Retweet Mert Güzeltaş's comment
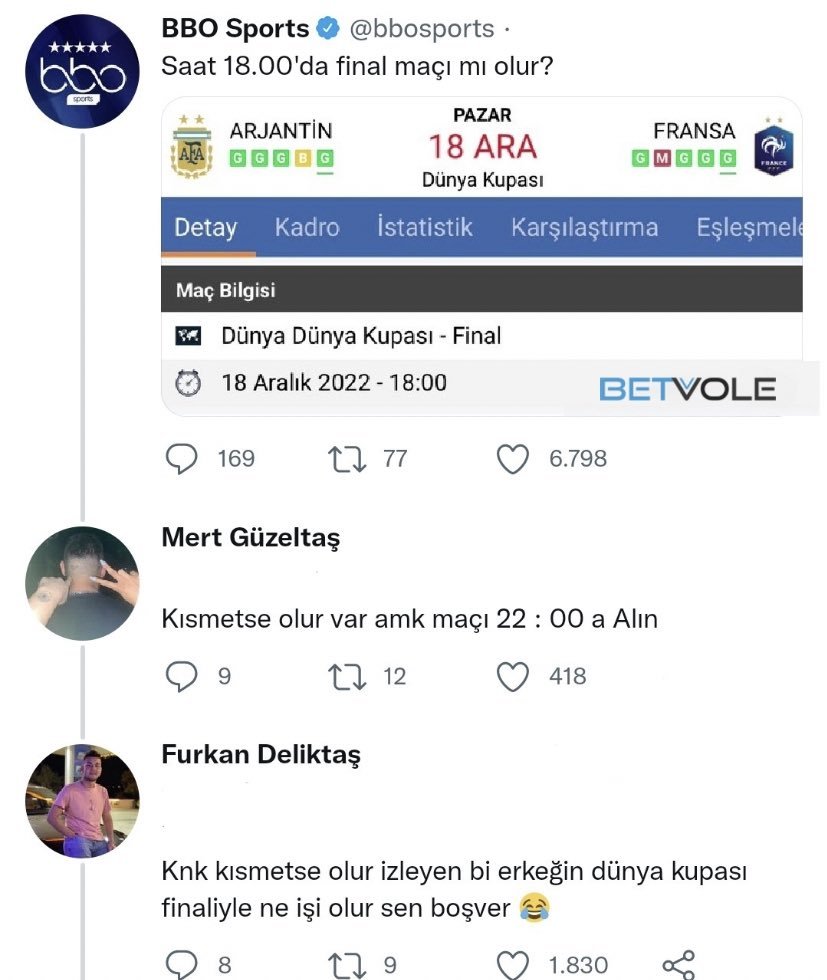This screenshot has width=827, height=980. pos(346,677)
